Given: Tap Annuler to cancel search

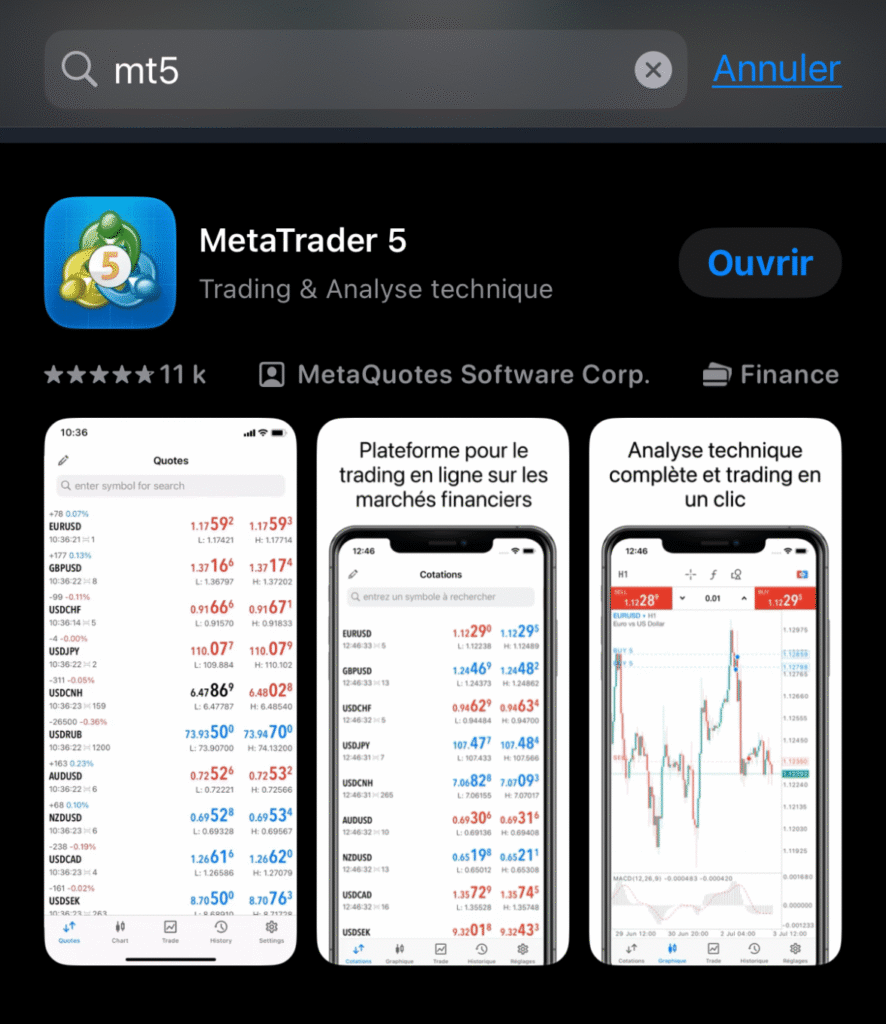Looking at the screenshot, I should pyautogui.click(x=776, y=69).
